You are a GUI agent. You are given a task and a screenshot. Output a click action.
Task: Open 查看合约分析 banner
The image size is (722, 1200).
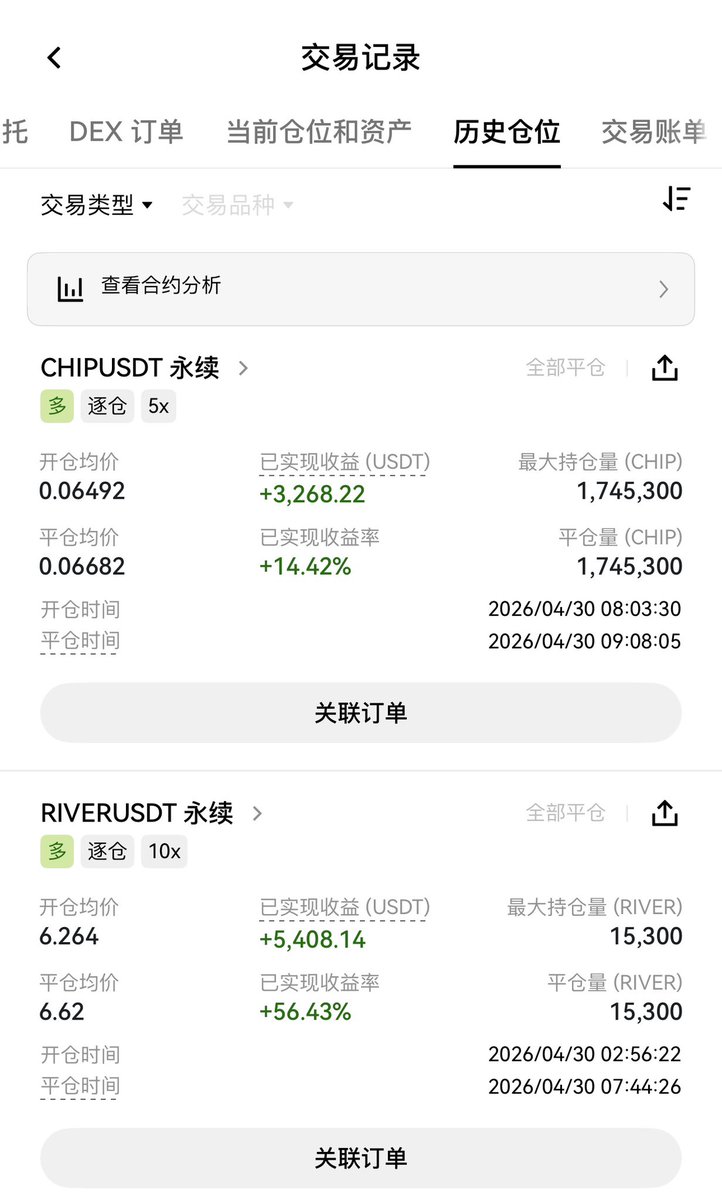[x=361, y=288]
